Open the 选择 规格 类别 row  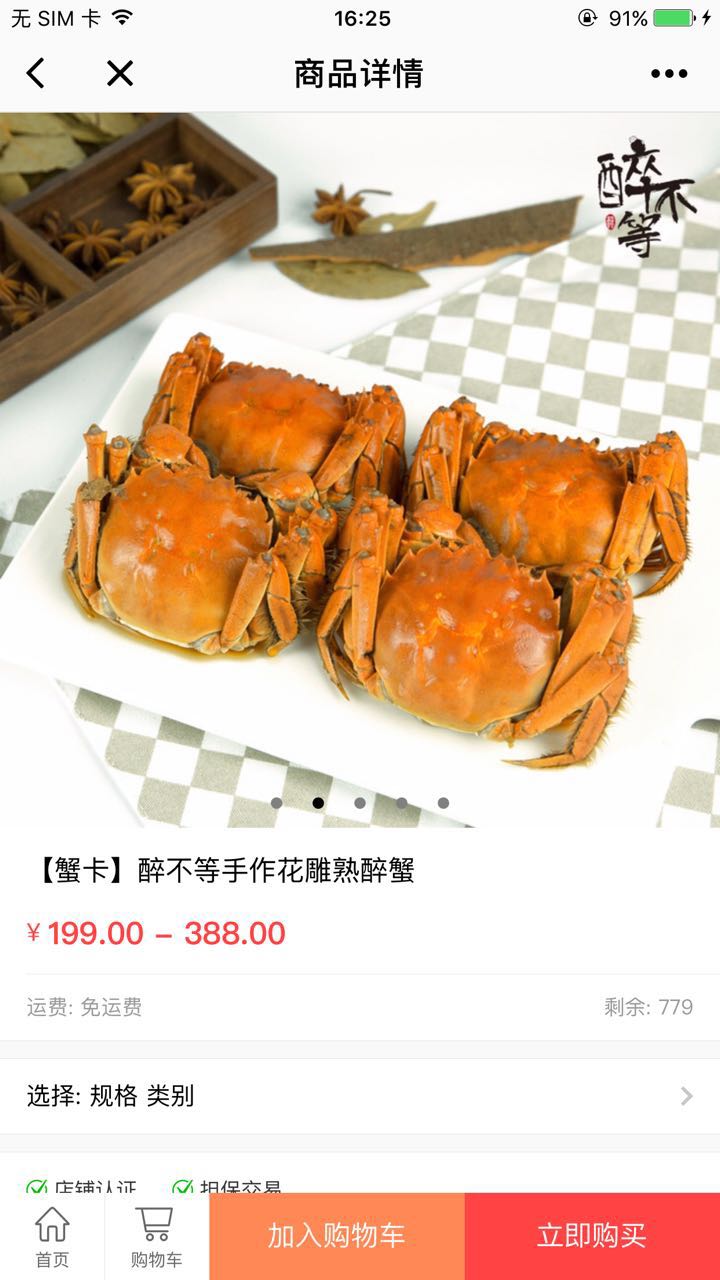click(x=360, y=1096)
